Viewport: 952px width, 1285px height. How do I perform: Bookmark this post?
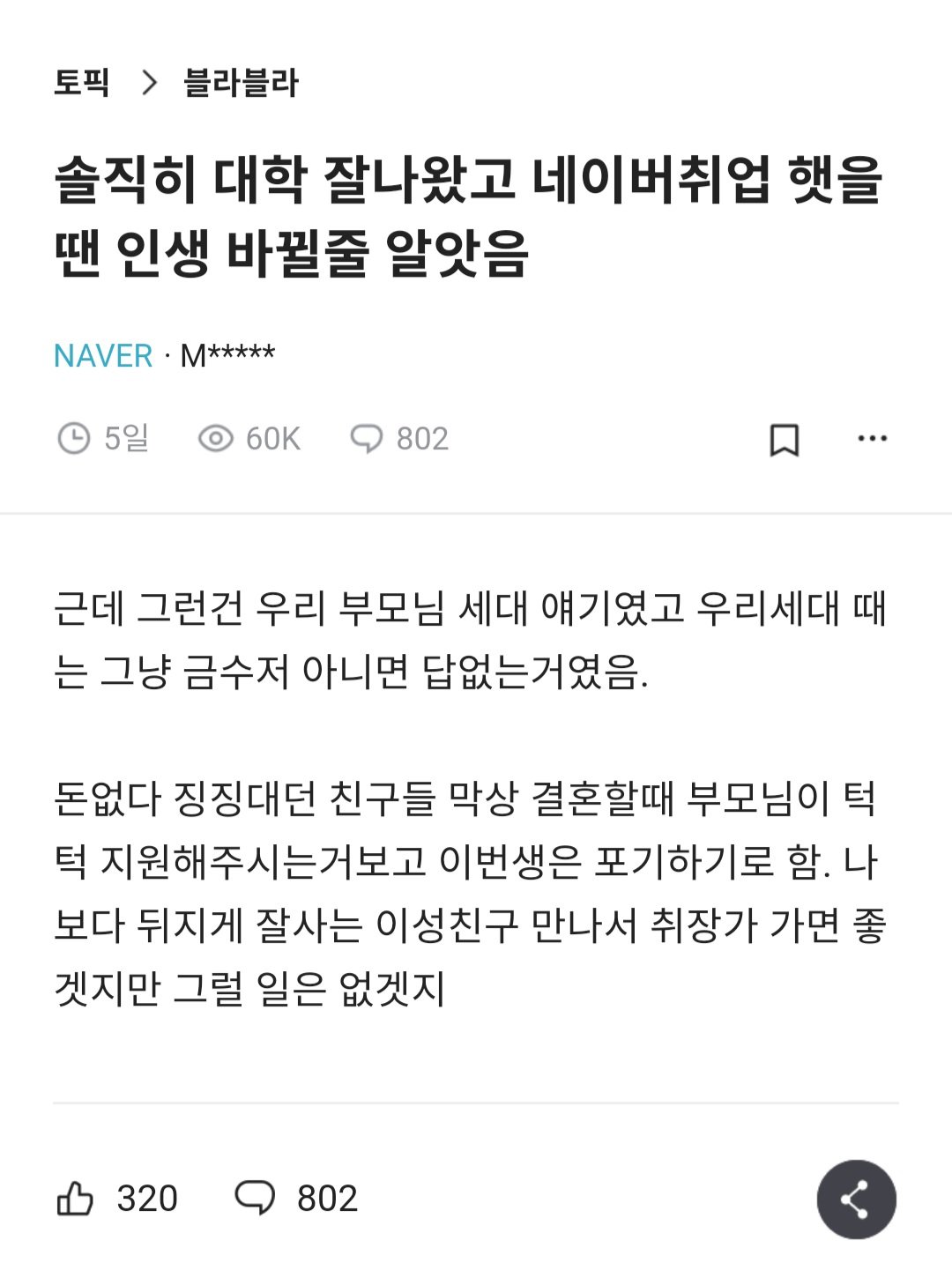[x=784, y=439]
